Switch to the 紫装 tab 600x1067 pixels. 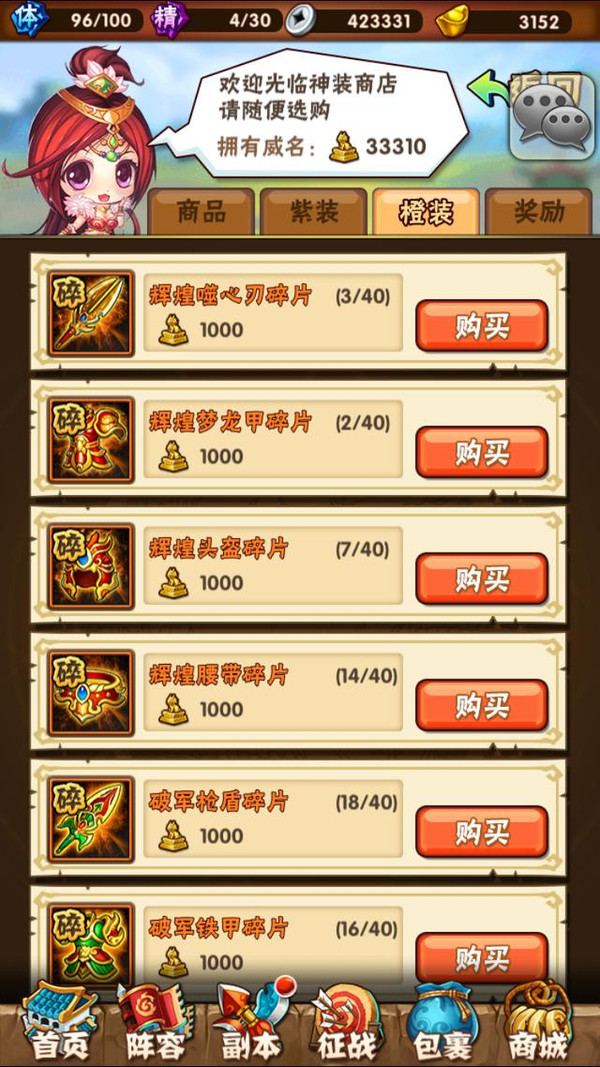click(313, 211)
